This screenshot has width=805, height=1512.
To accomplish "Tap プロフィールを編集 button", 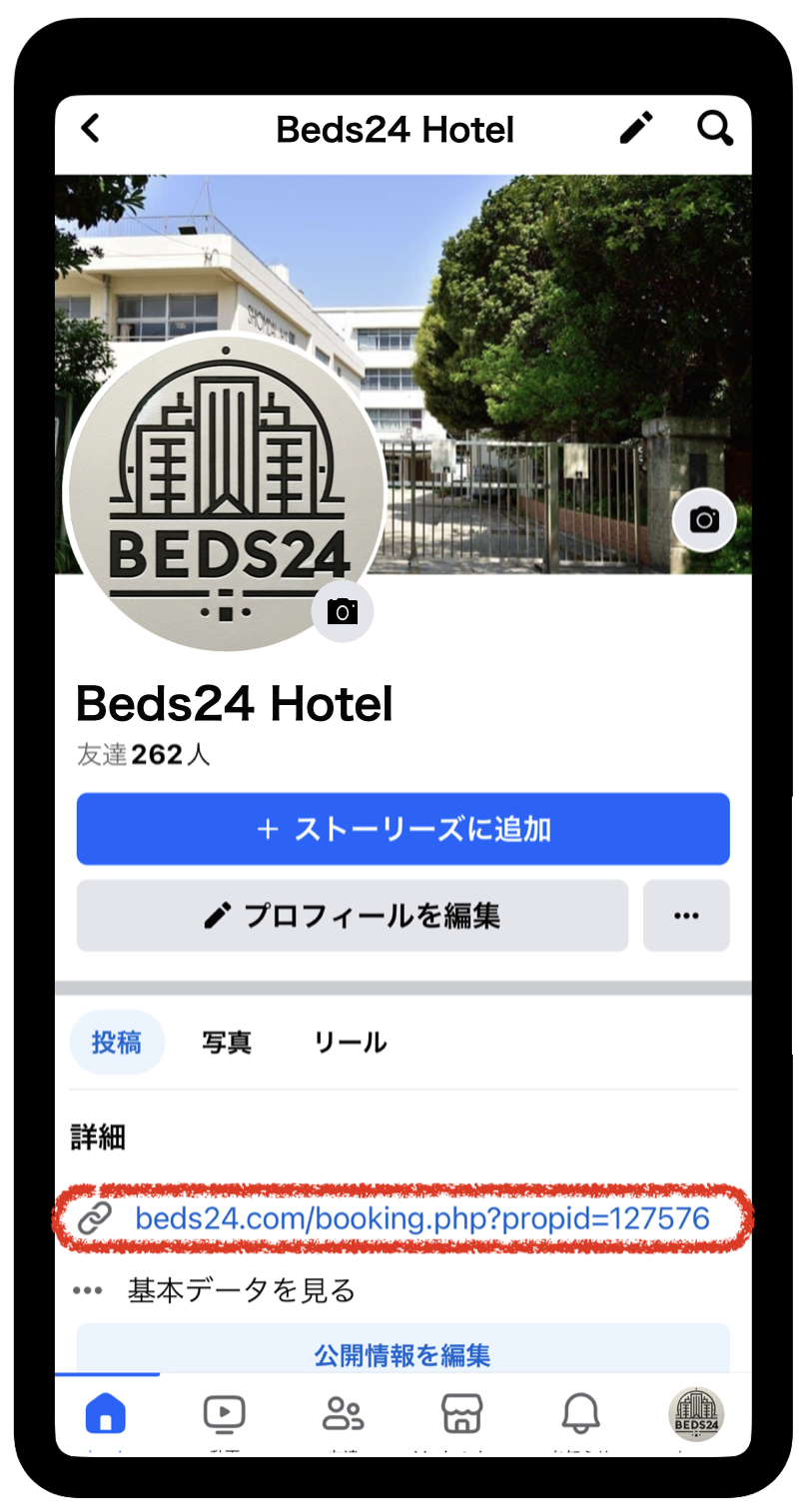I will click(x=352, y=915).
